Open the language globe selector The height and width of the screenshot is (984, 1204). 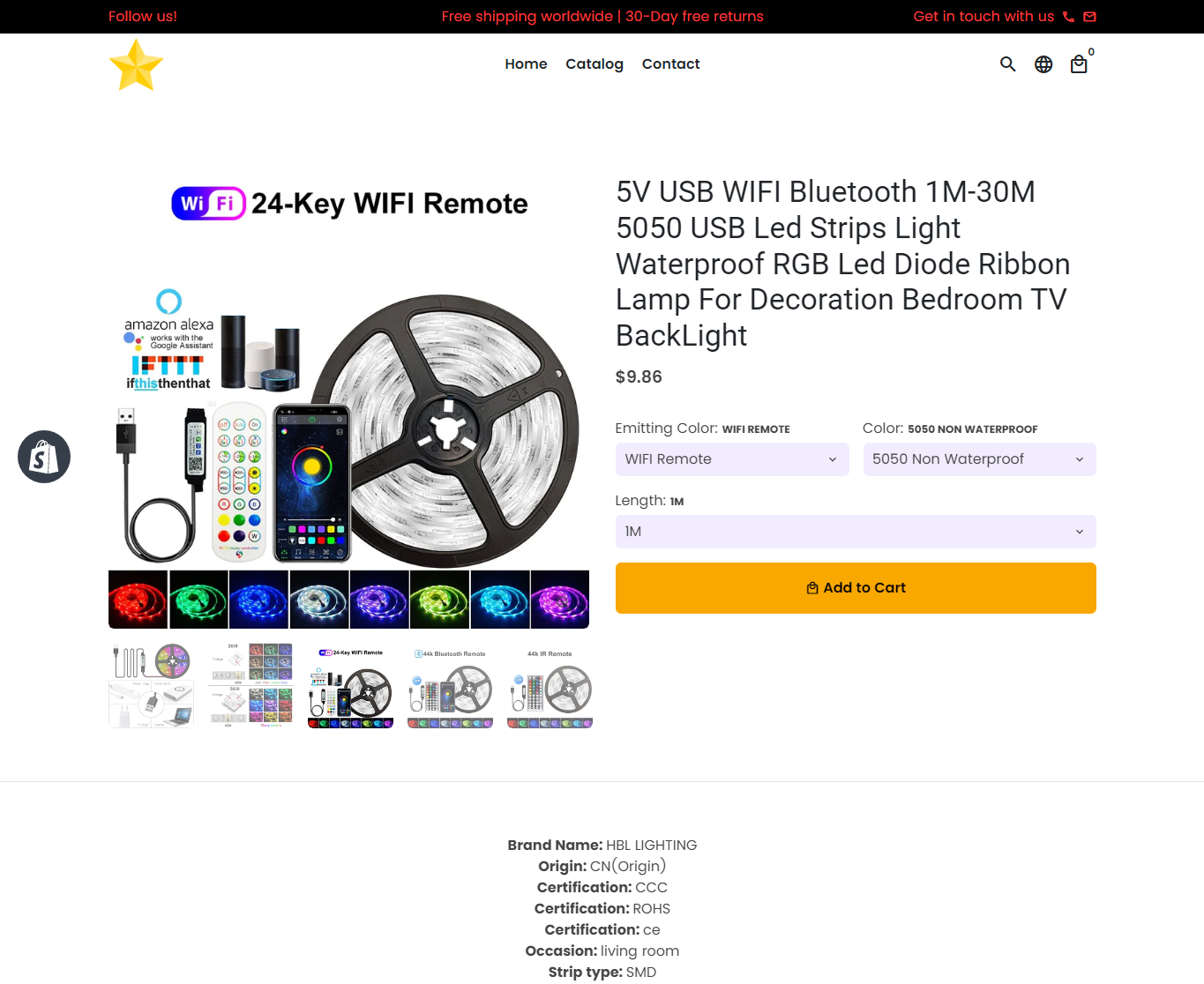coord(1043,64)
